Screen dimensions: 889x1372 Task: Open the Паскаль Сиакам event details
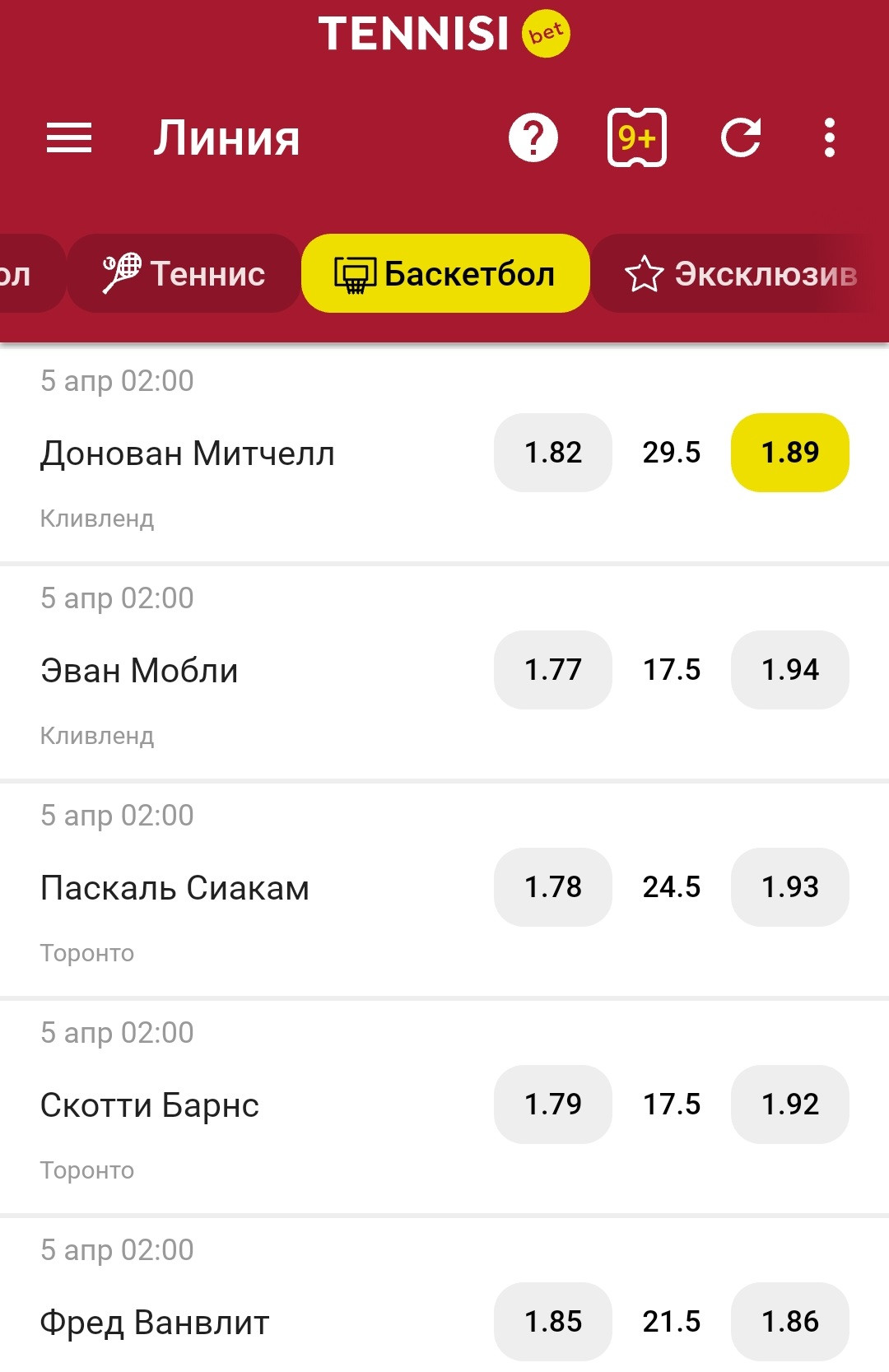175,888
